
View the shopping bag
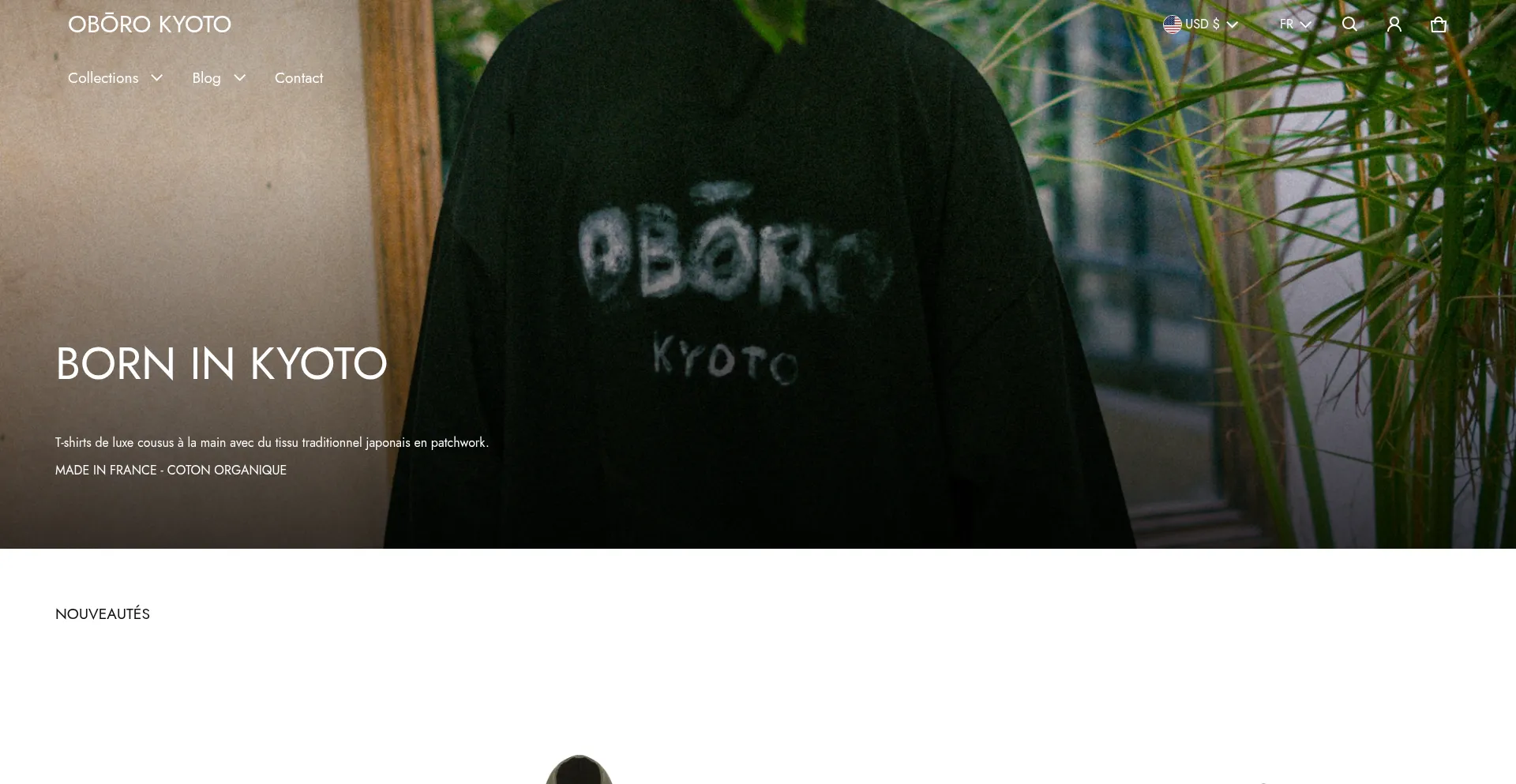tap(1439, 24)
